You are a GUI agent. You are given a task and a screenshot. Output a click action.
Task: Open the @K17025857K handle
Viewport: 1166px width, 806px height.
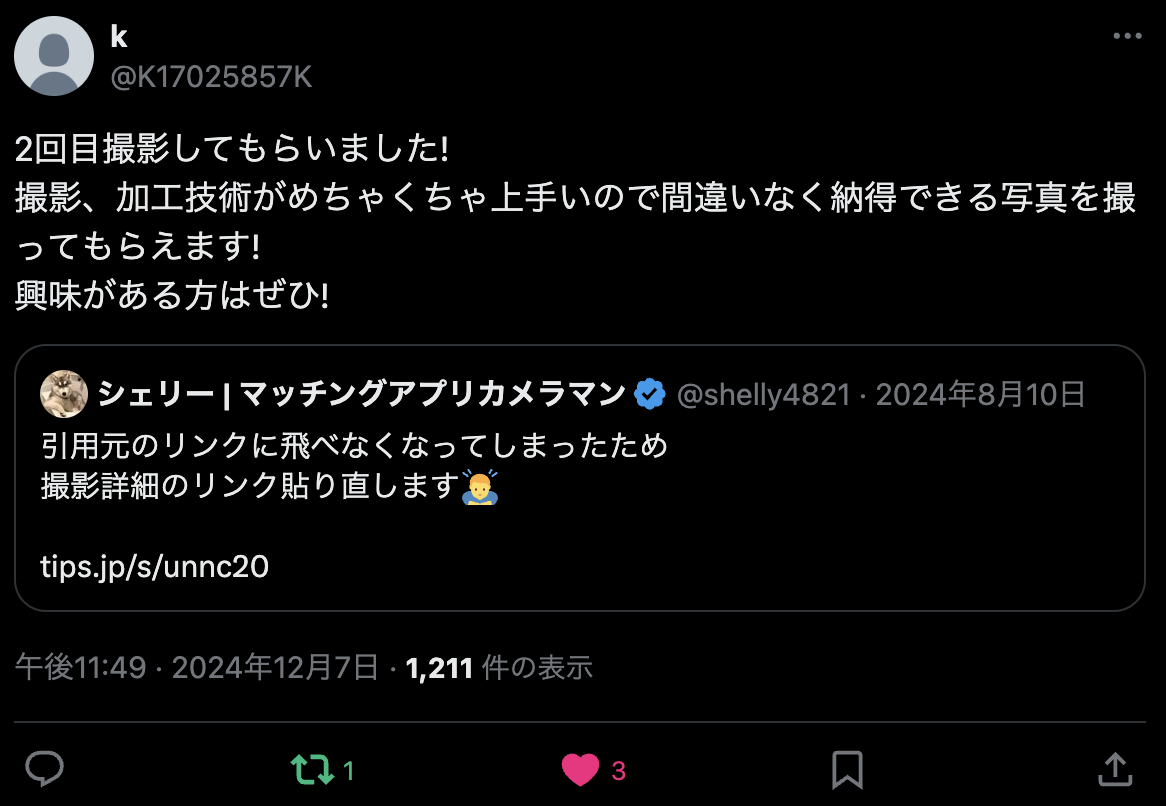click(211, 76)
